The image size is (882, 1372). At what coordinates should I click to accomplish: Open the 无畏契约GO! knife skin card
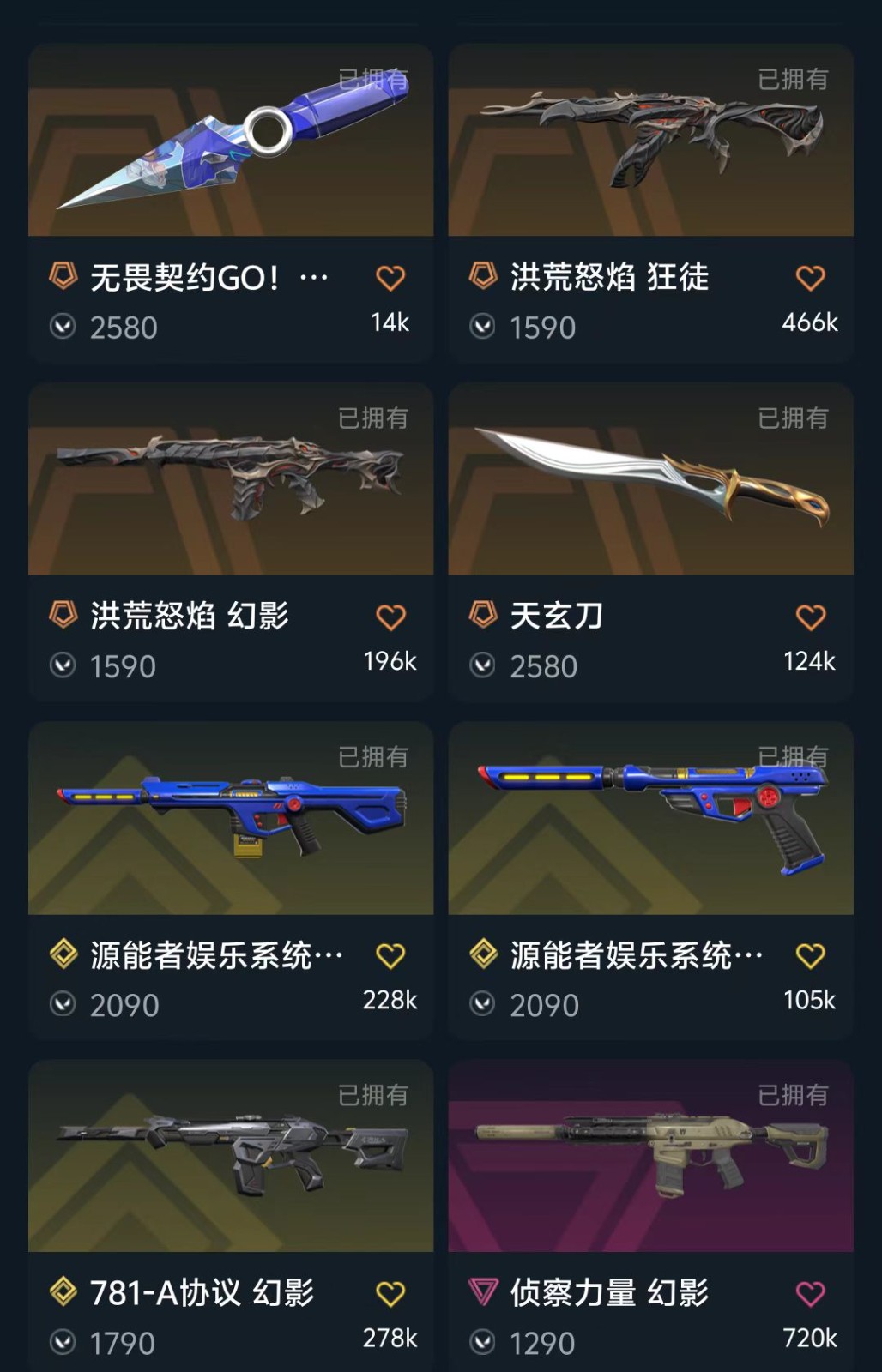click(230, 141)
